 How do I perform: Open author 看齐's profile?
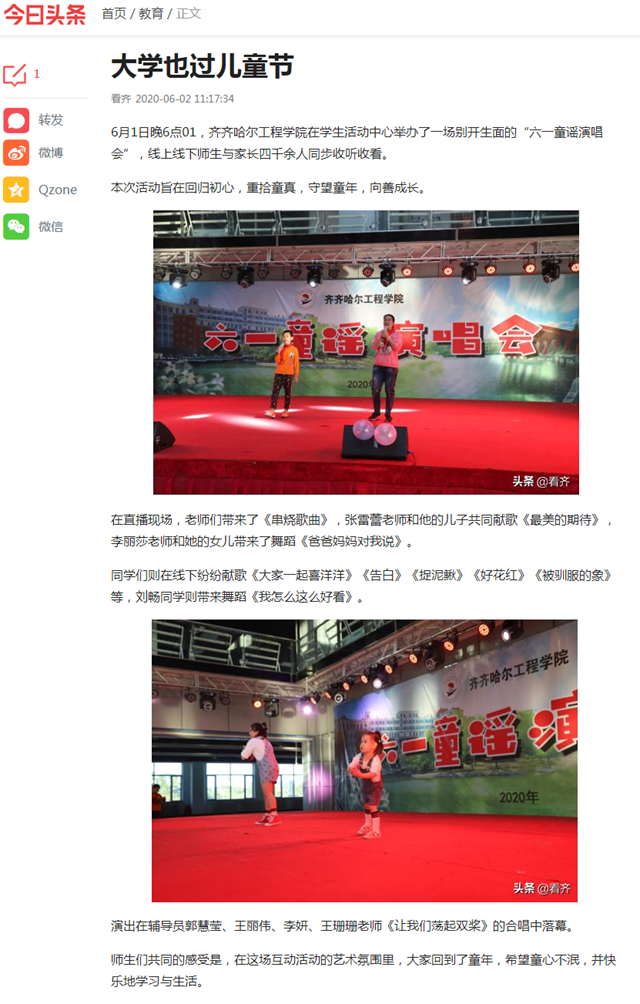pyautogui.click(x=120, y=99)
